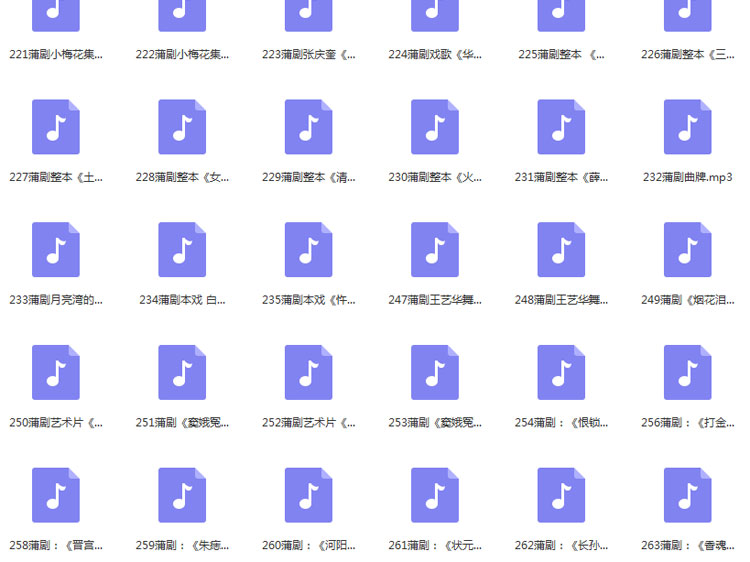The width and height of the screenshot is (750, 562).
Task: Select file 234蒲剧本戏 白
Action: click(x=182, y=250)
